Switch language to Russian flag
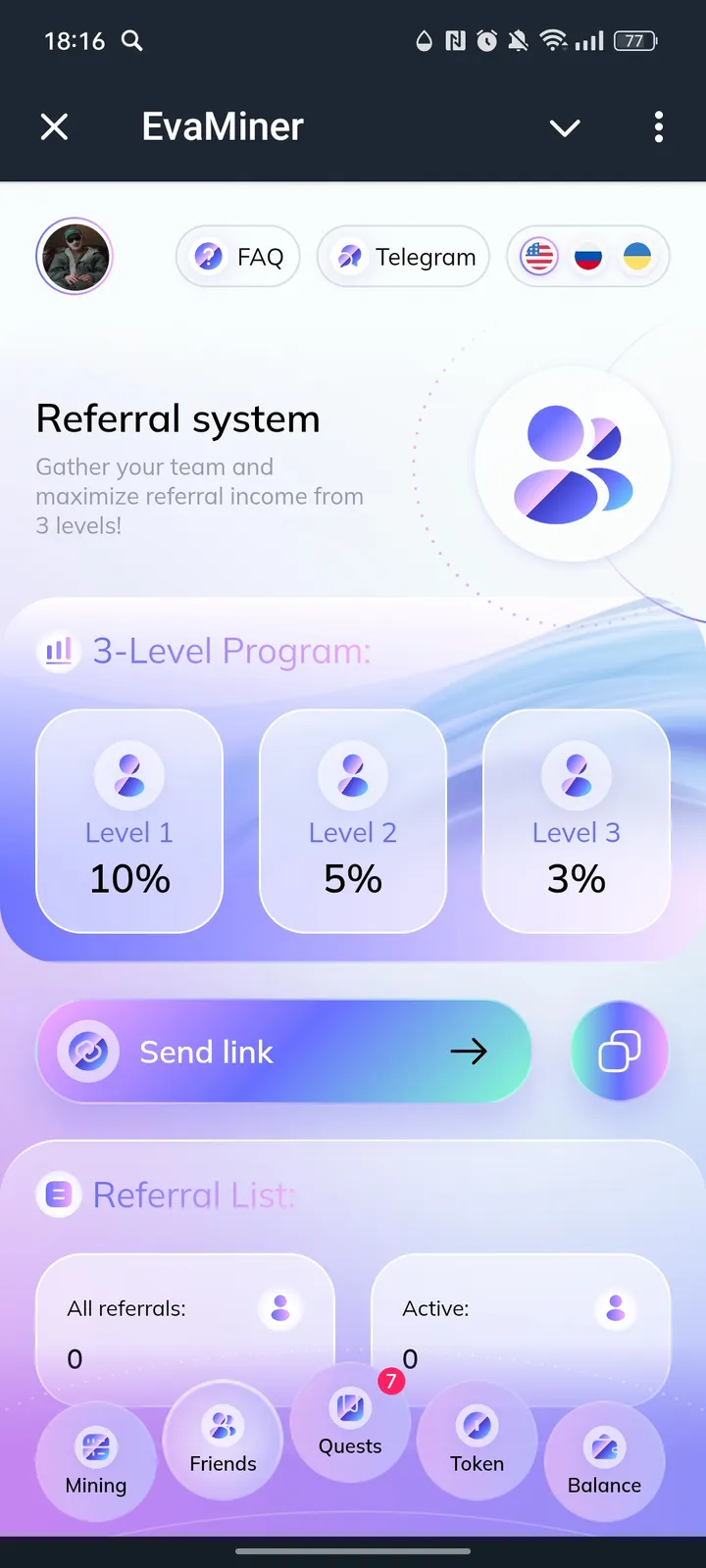Viewport: 706px width, 1568px height. click(588, 257)
